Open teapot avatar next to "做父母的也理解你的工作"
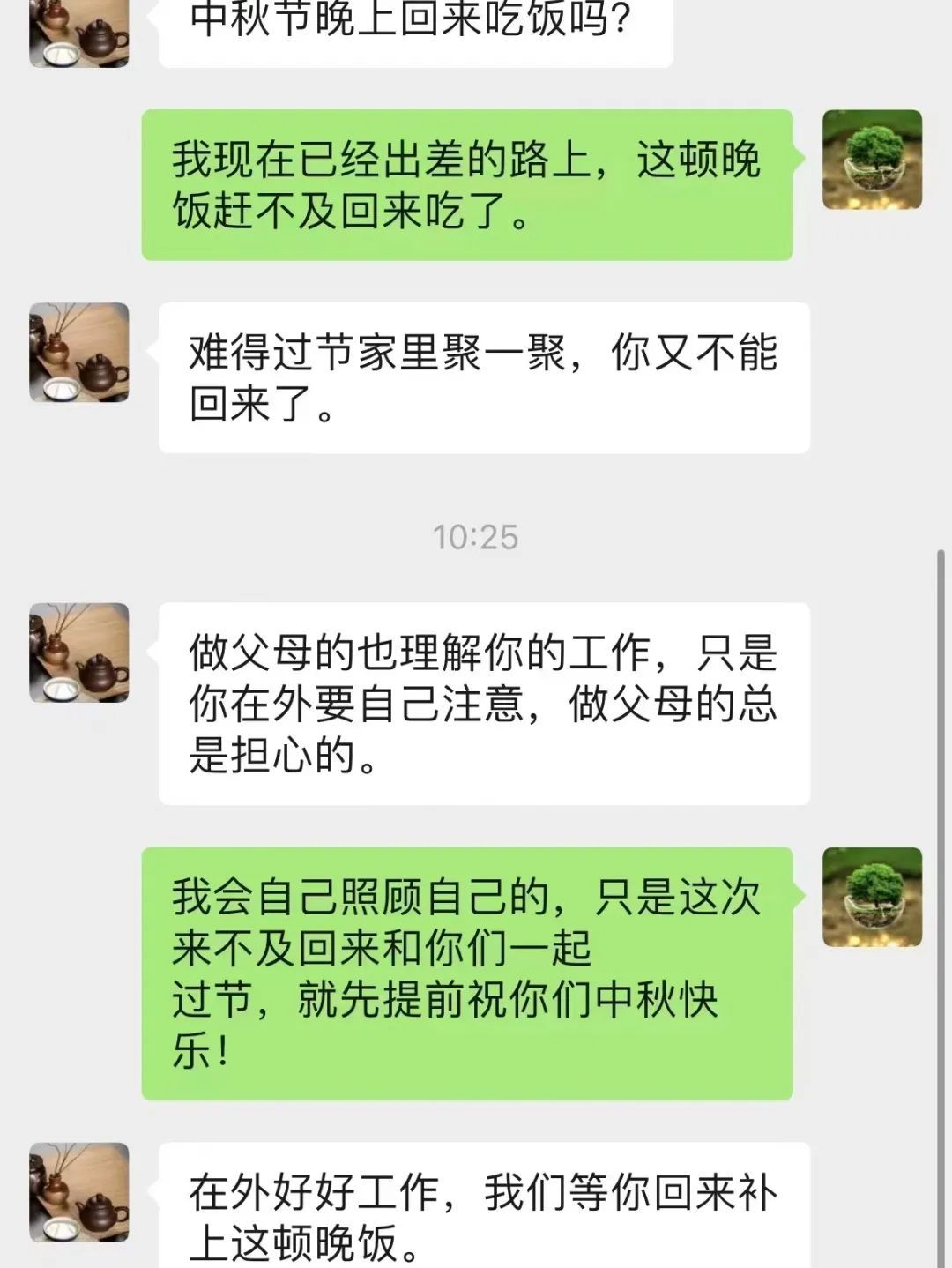Viewport: 952px width, 1268px height. [79, 653]
